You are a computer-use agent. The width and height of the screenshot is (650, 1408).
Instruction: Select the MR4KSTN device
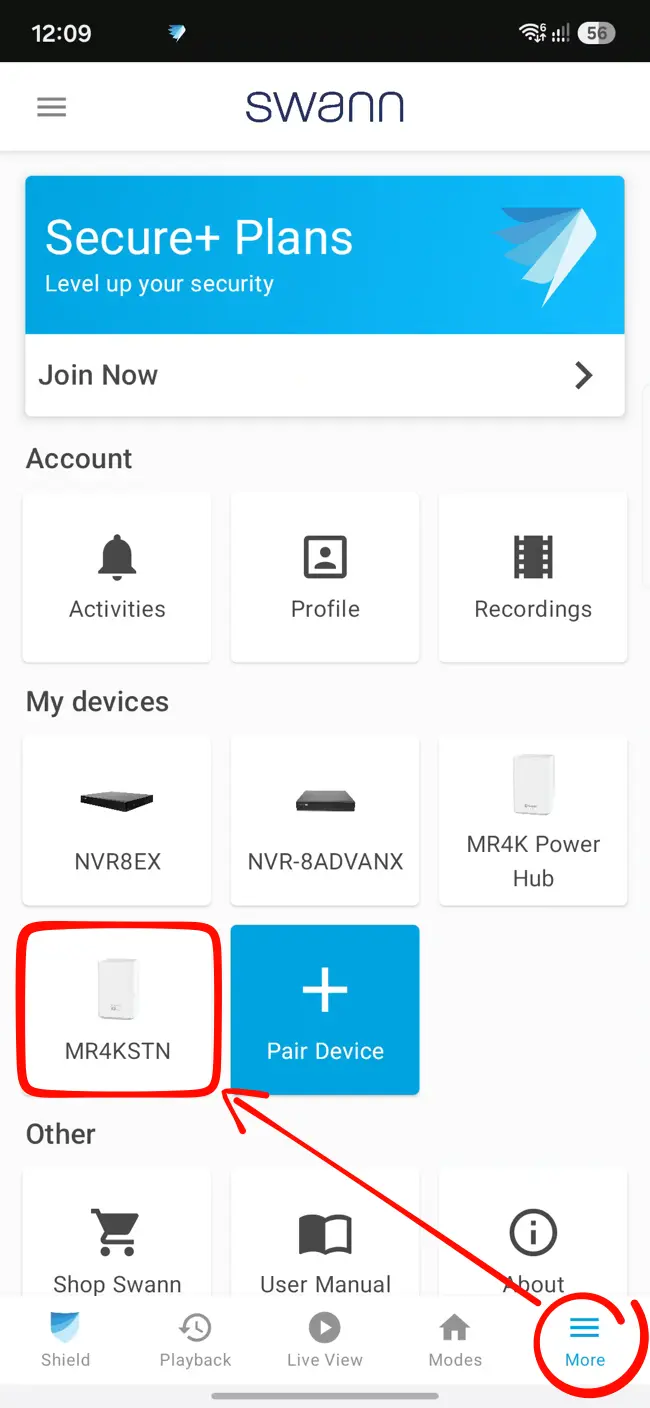pyautogui.click(x=117, y=1010)
